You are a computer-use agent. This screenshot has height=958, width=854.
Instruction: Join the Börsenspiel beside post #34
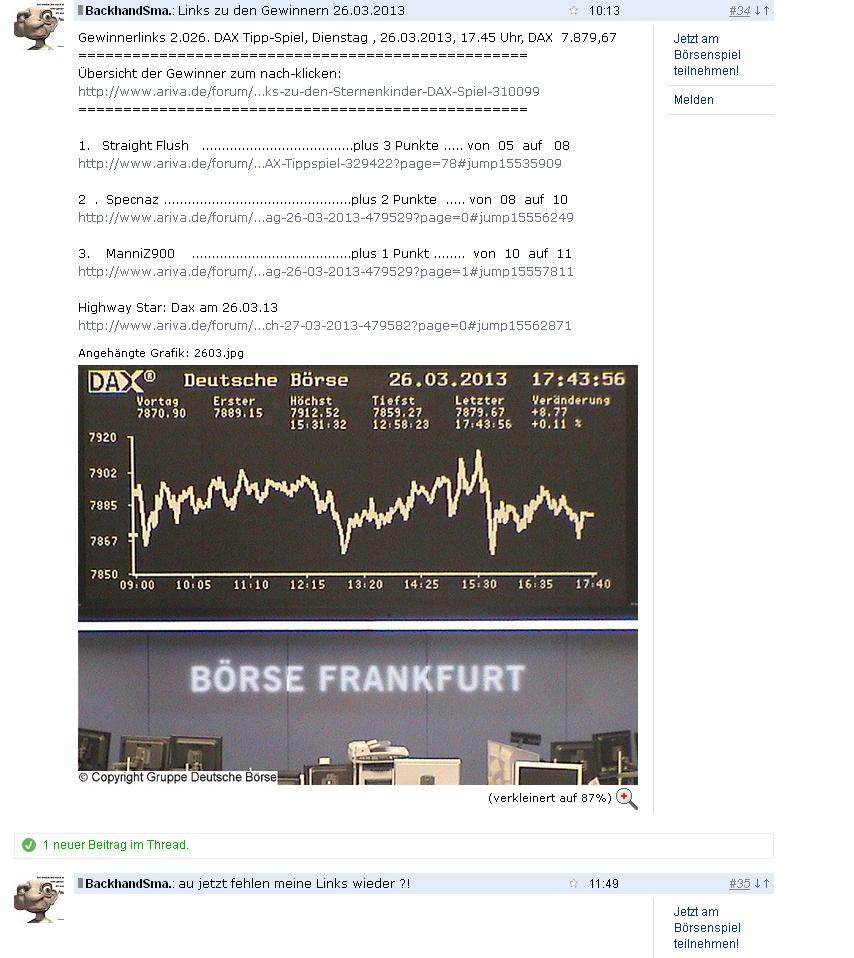706,55
